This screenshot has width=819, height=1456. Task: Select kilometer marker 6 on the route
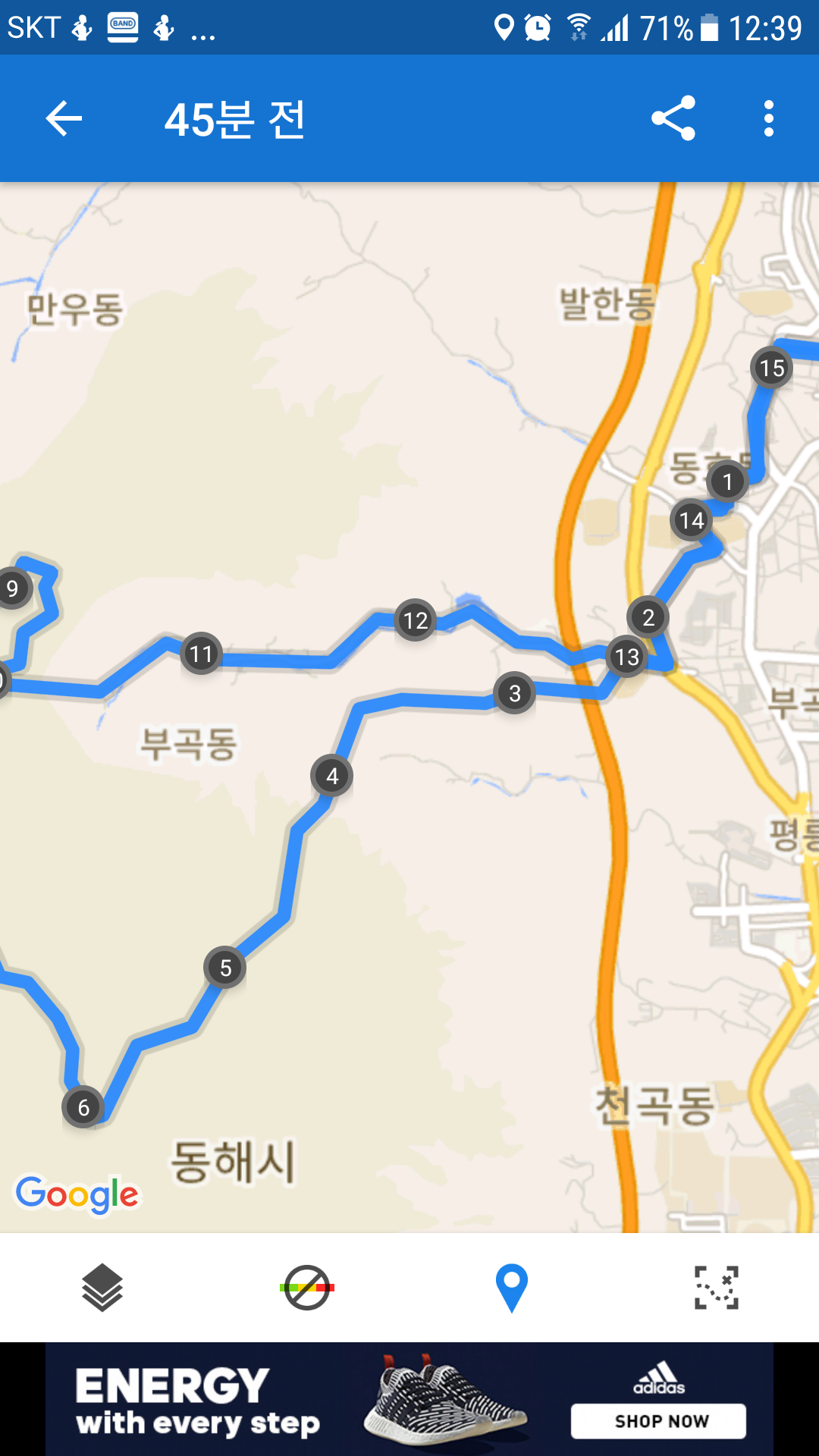[83, 1108]
